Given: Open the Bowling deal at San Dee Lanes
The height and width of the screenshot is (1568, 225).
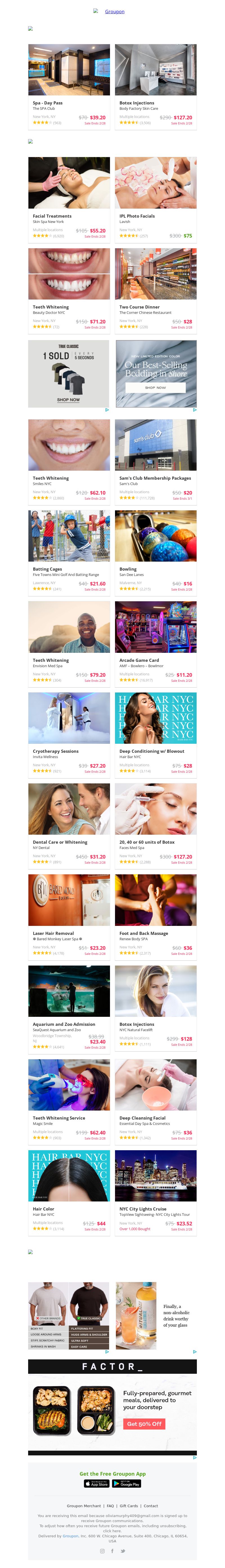Looking at the screenshot, I should click(128, 569).
